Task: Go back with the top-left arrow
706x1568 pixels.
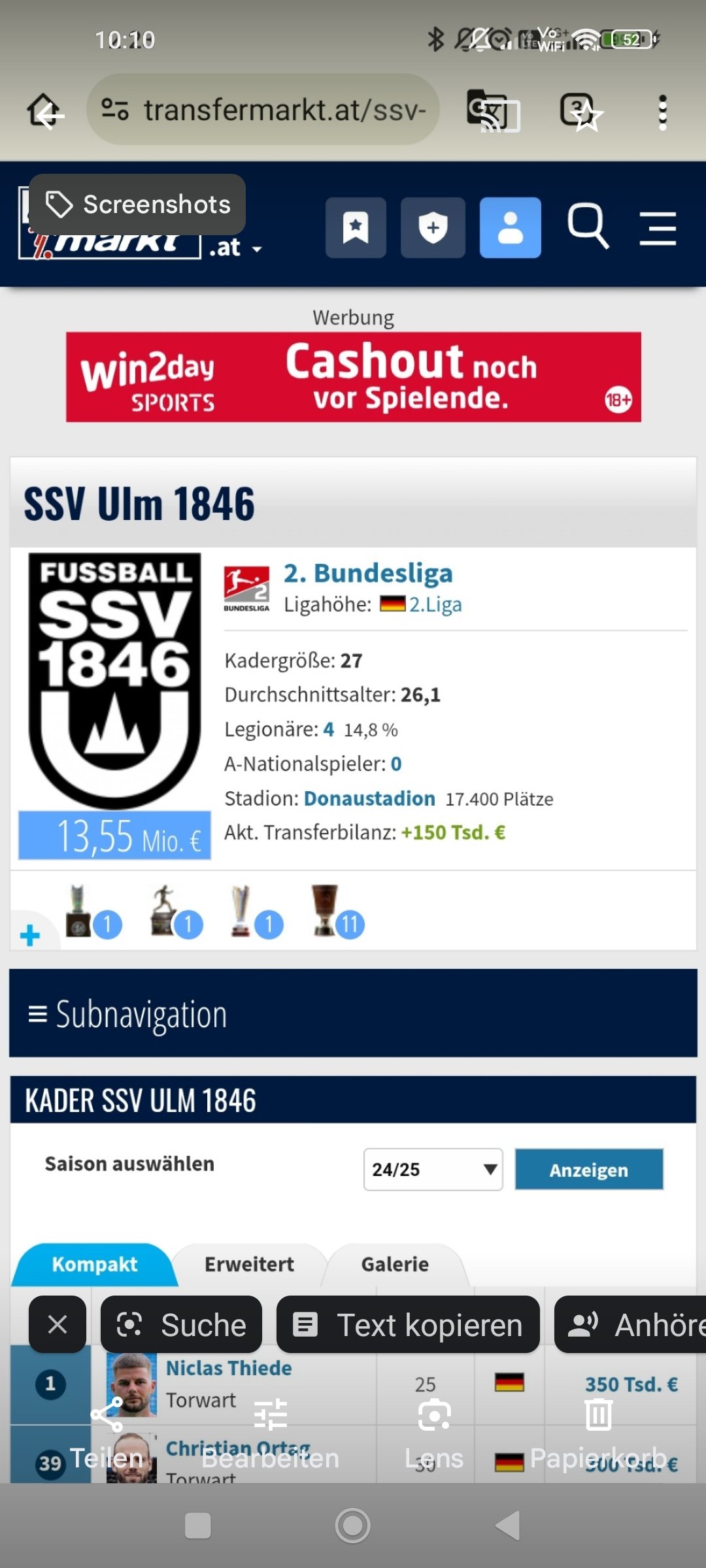Action: point(46,112)
